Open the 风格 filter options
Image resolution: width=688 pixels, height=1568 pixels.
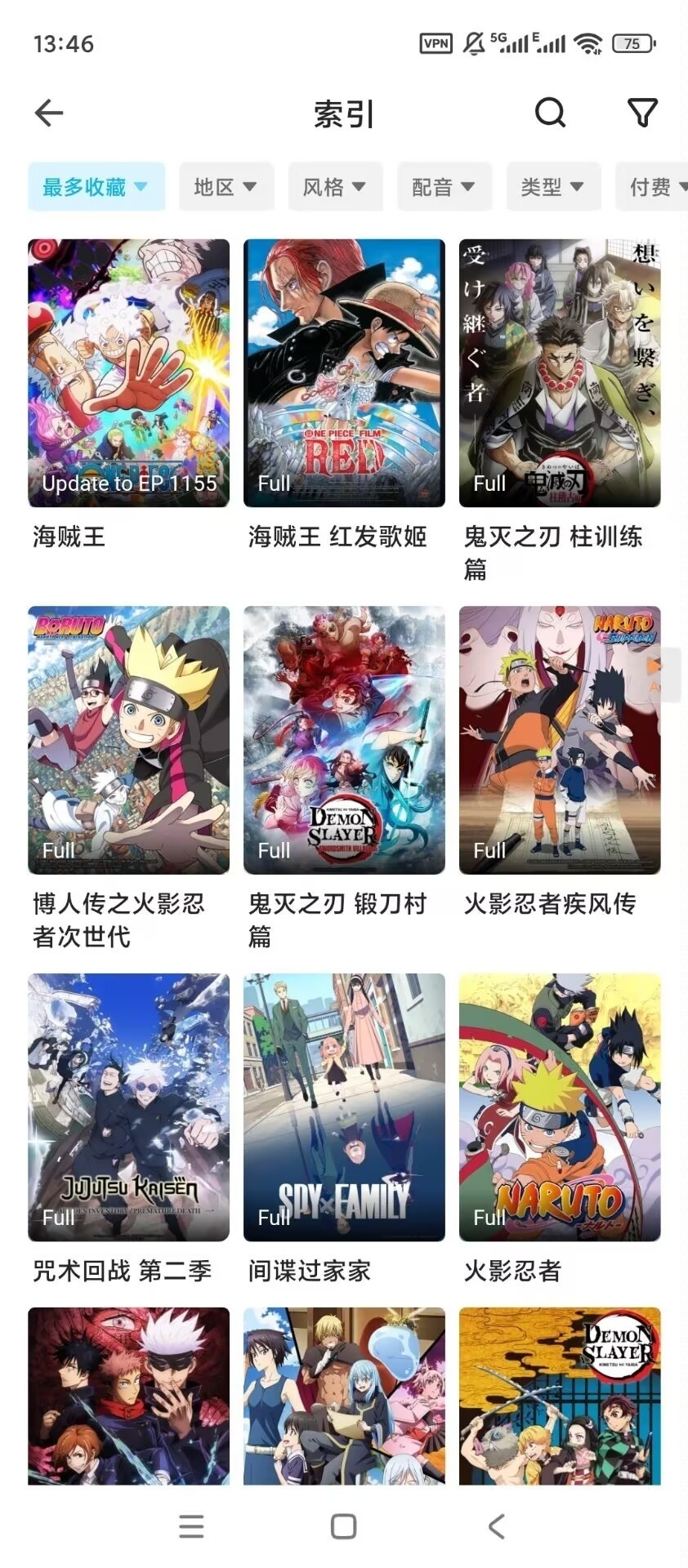pos(335,187)
